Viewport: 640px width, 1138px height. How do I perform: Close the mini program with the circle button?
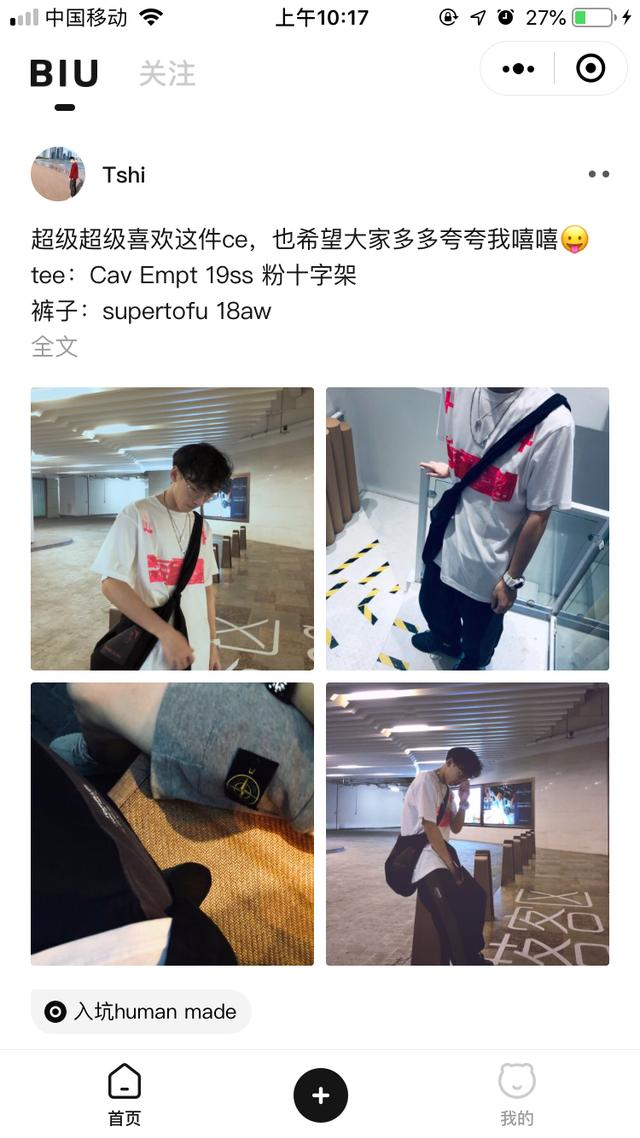pyautogui.click(x=591, y=68)
